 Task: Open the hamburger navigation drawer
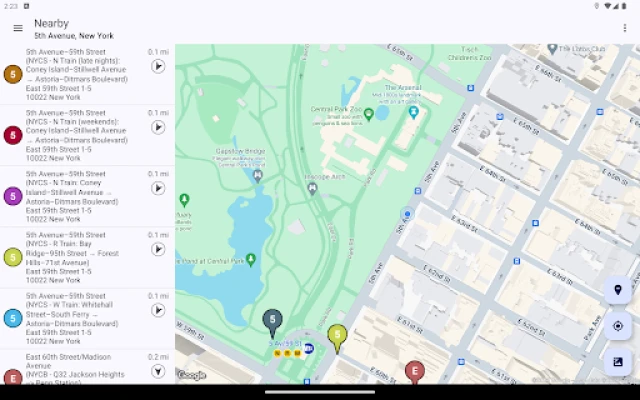point(18,28)
